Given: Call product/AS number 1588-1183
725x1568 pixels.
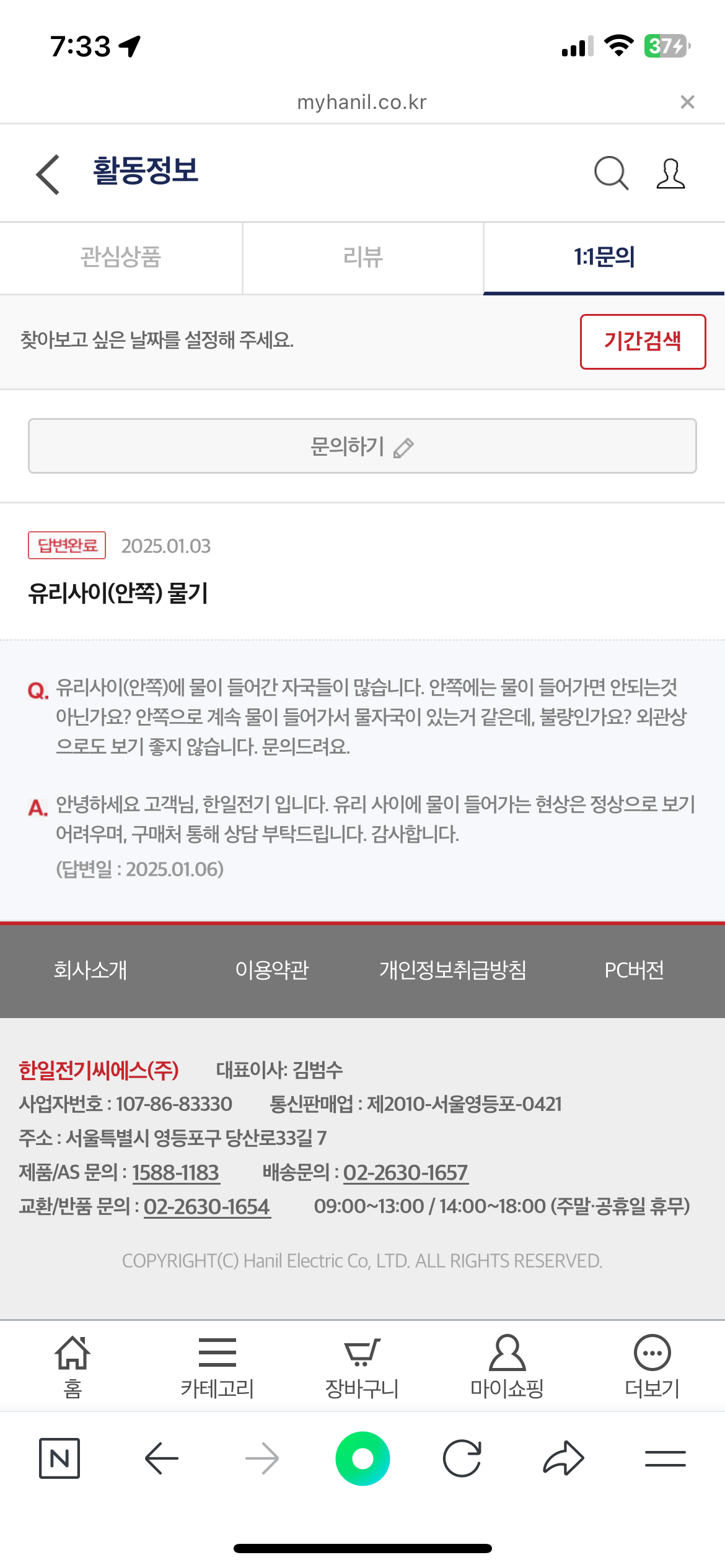Looking at the screenshot, I should 176,1172.
